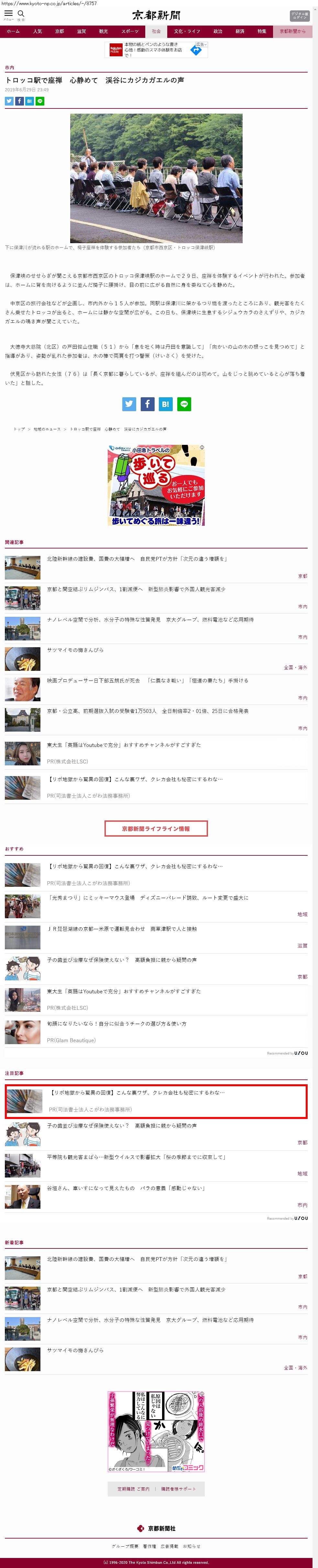Open the hamburger menu
Image resolution: width=318 pixels, height=1568 pixels.
[8, 14]
